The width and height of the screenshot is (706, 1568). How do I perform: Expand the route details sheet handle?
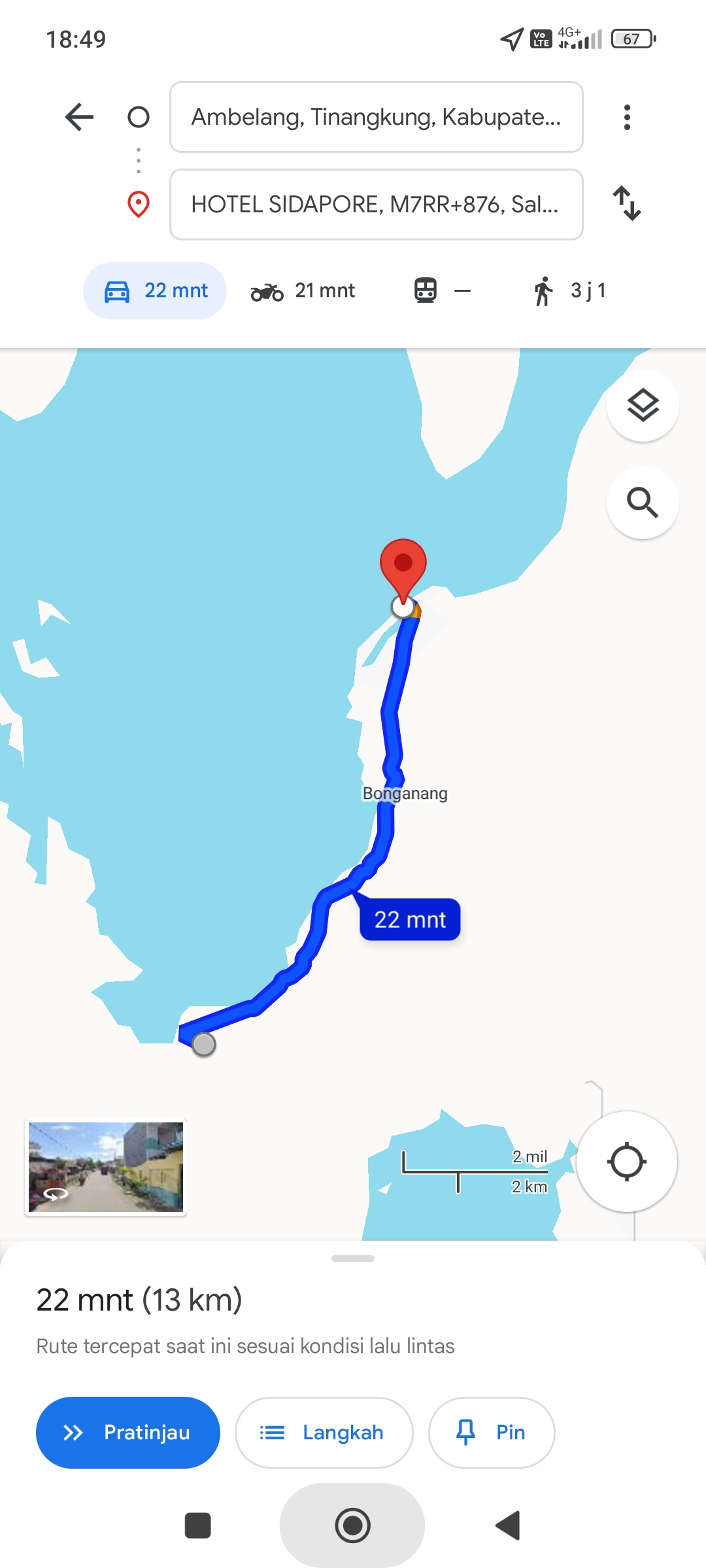pyautogui.click(x=353, y=1258)
